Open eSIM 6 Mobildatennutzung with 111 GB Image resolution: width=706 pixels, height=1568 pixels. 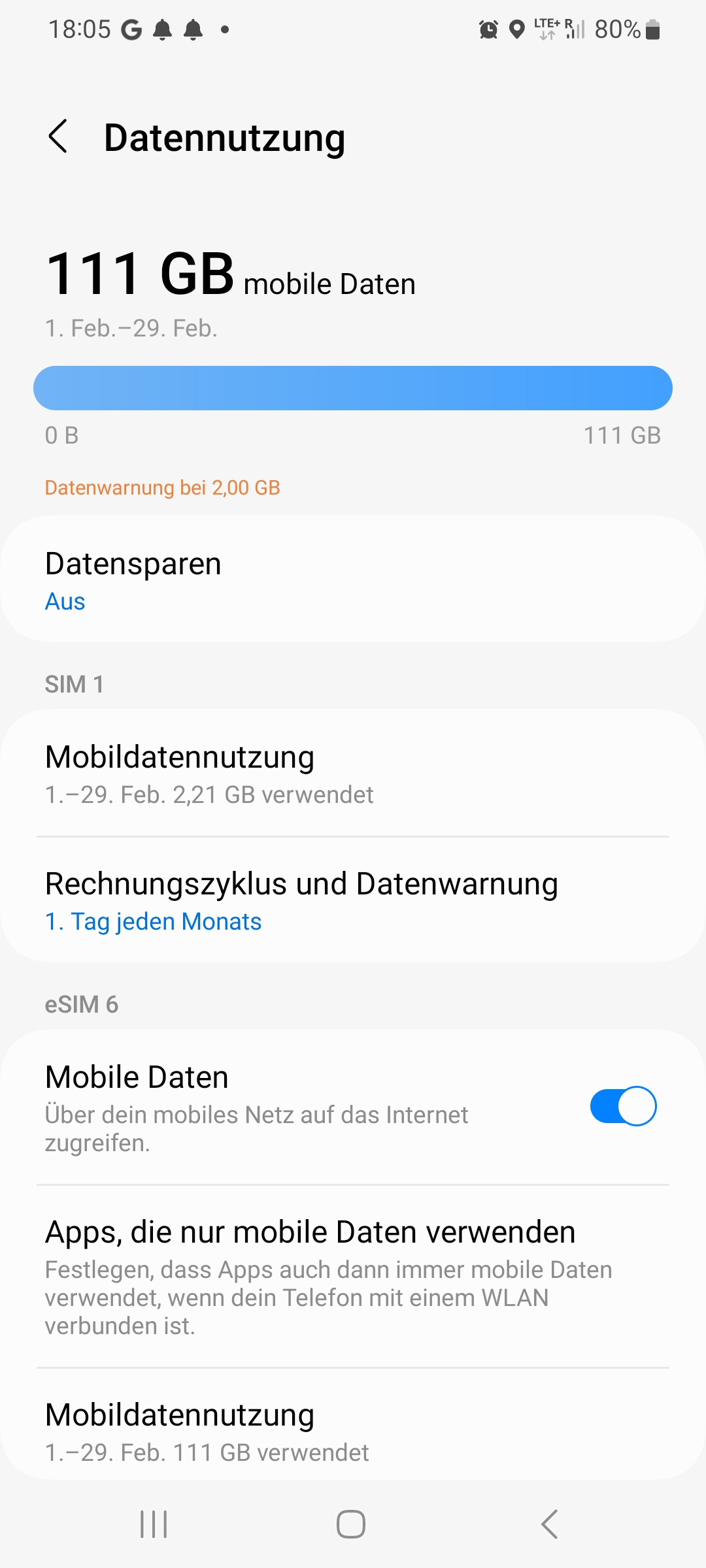pyautogui.click(x=353, y=1432)
